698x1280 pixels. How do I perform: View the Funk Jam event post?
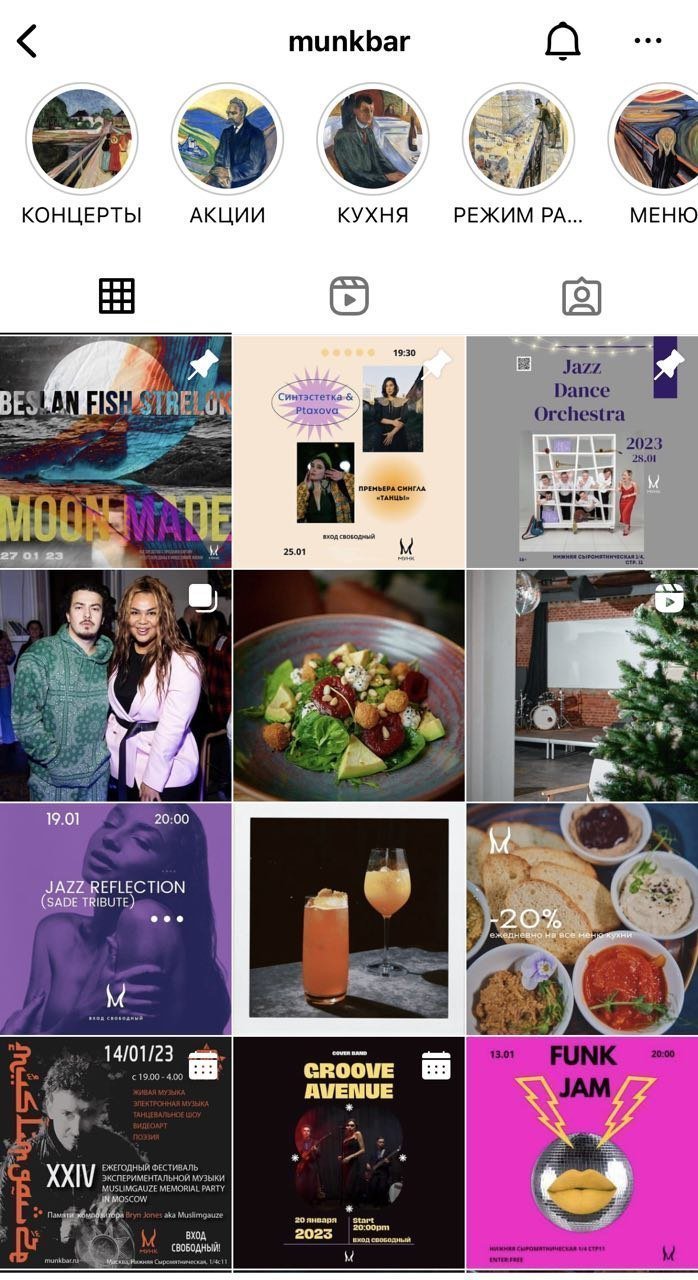582,1152
